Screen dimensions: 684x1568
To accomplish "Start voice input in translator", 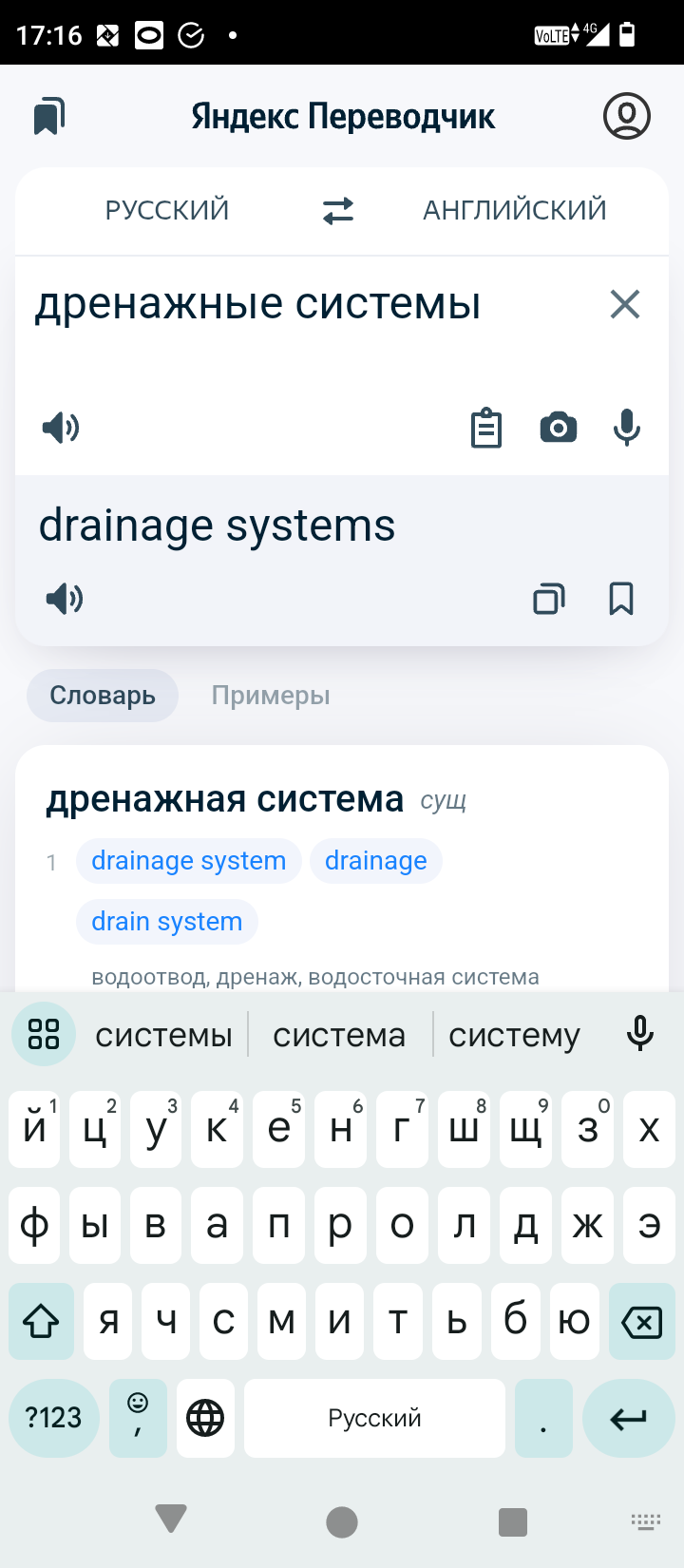I will 627,428.
